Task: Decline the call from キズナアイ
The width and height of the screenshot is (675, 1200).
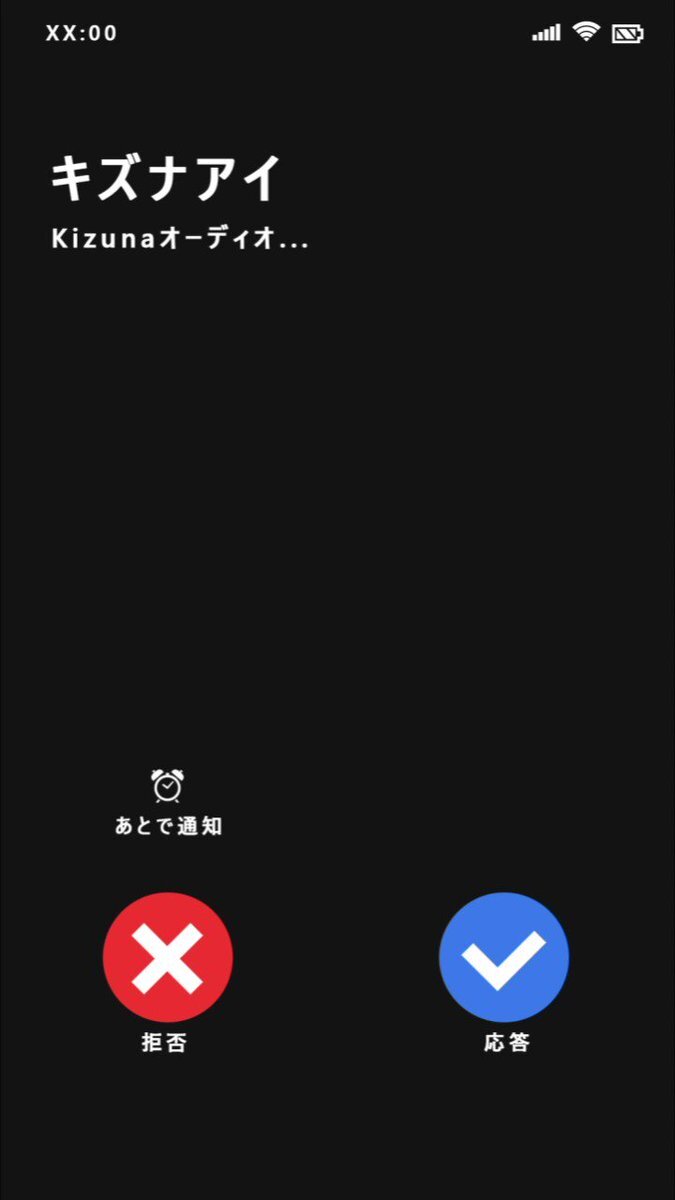Action: pyautogui.click(x=168, y=957)
